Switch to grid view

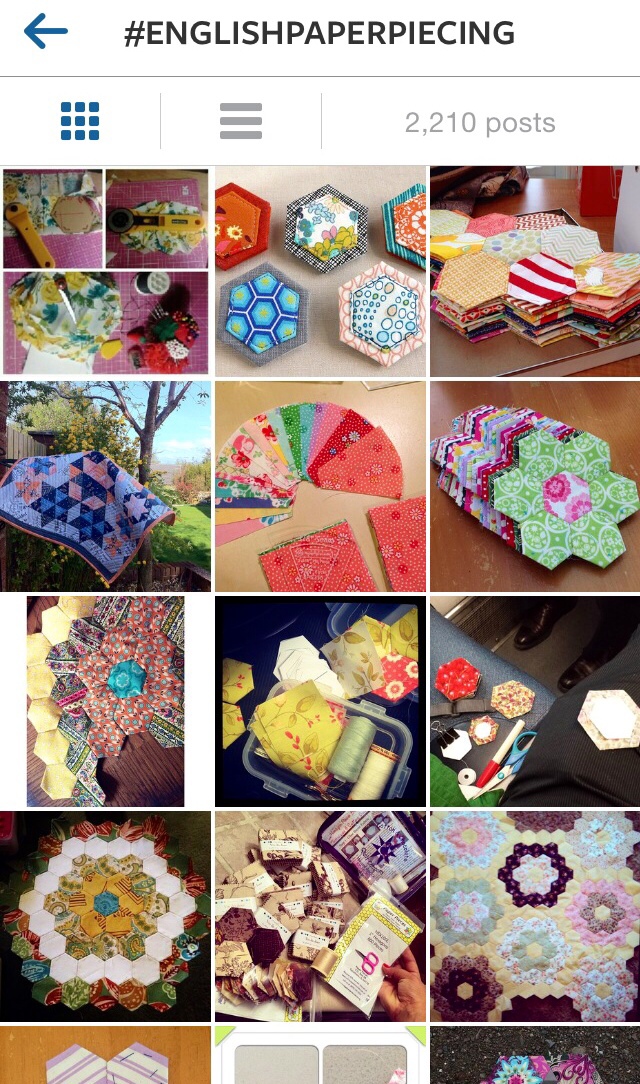tap(80, 122)
